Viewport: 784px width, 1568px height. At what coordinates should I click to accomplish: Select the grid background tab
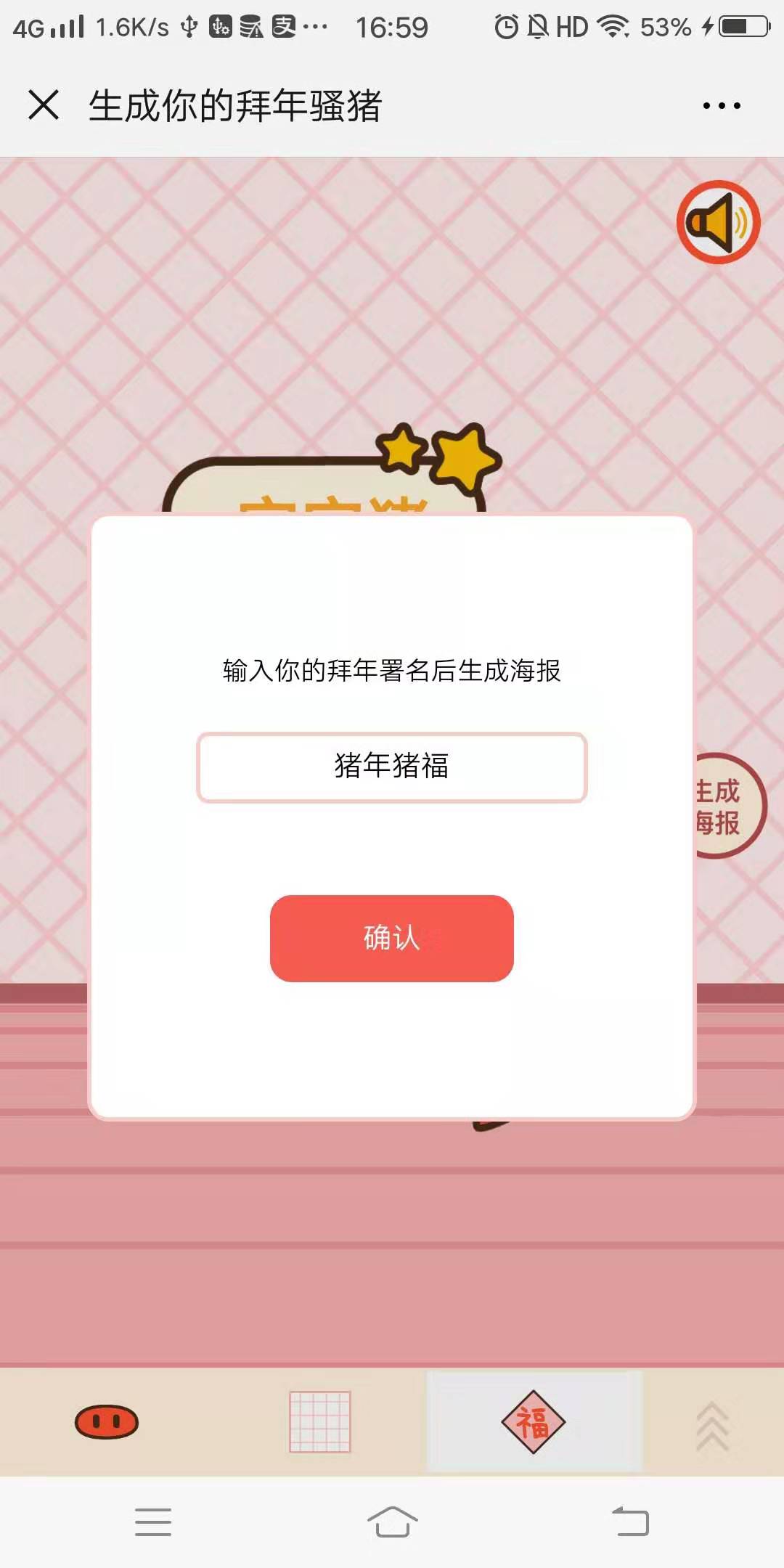(x=320, y=1421)
